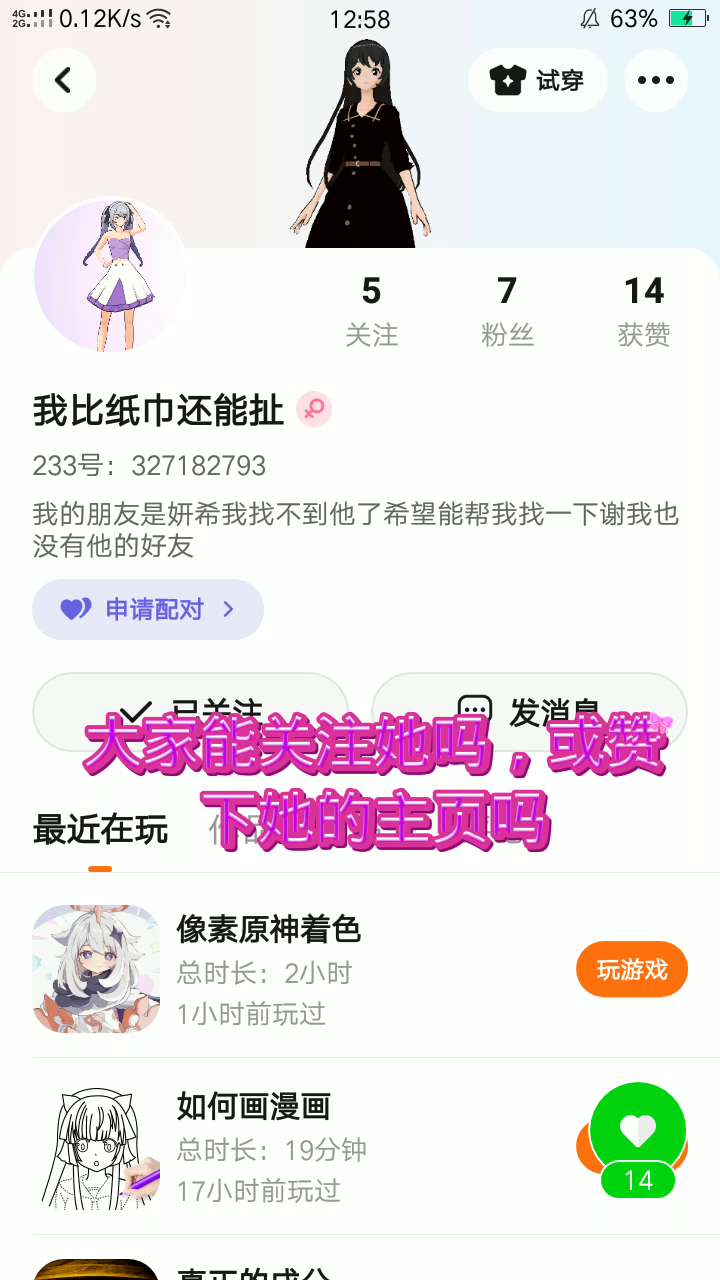Go back using the top arrow
Image resolution: width=720 pixels, height=1280 pixels.
[64, 80]
